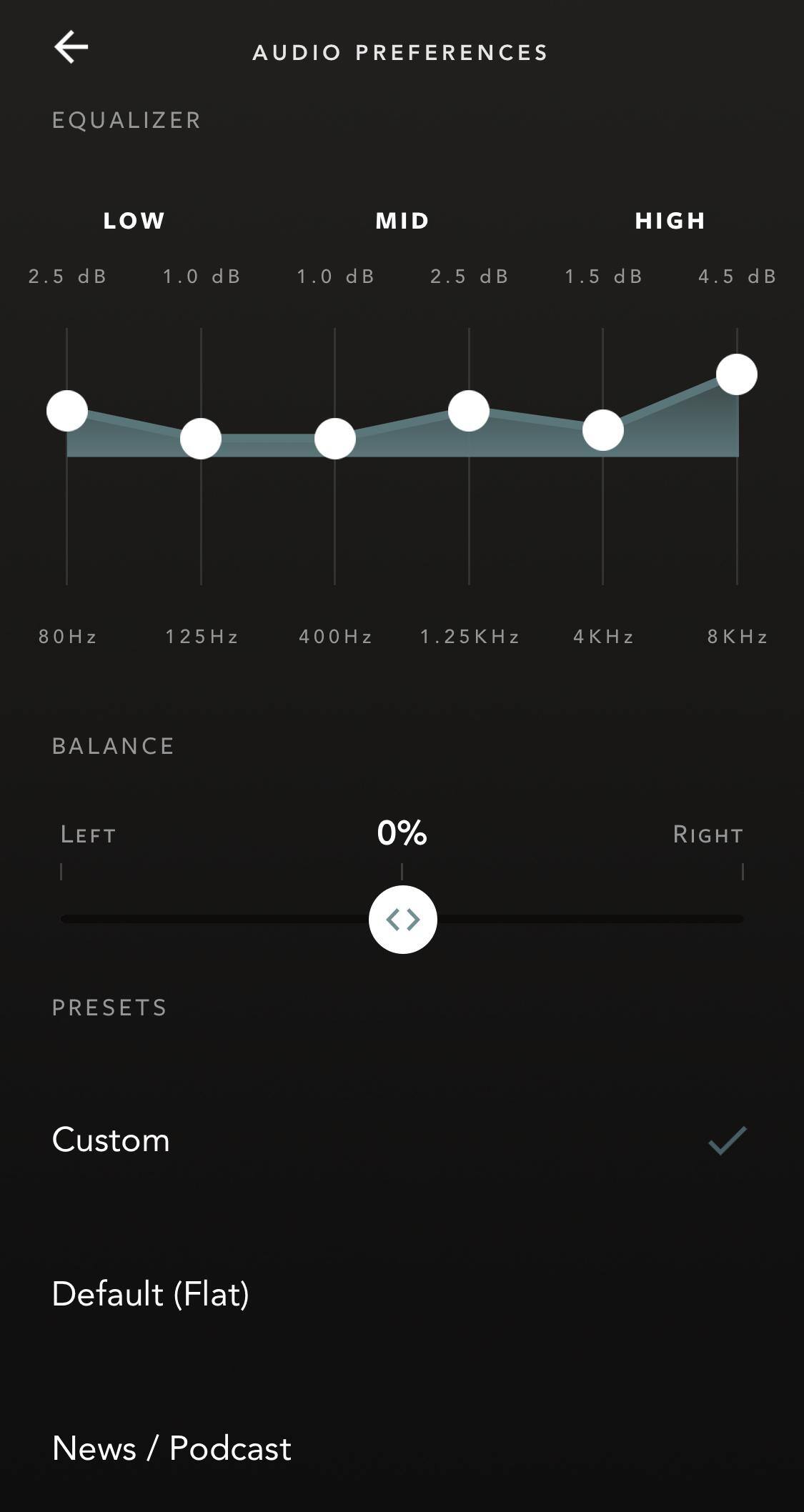Tap the 125Hz equalizer slider handle
The image size is (804, 1512).
(201, 439)
